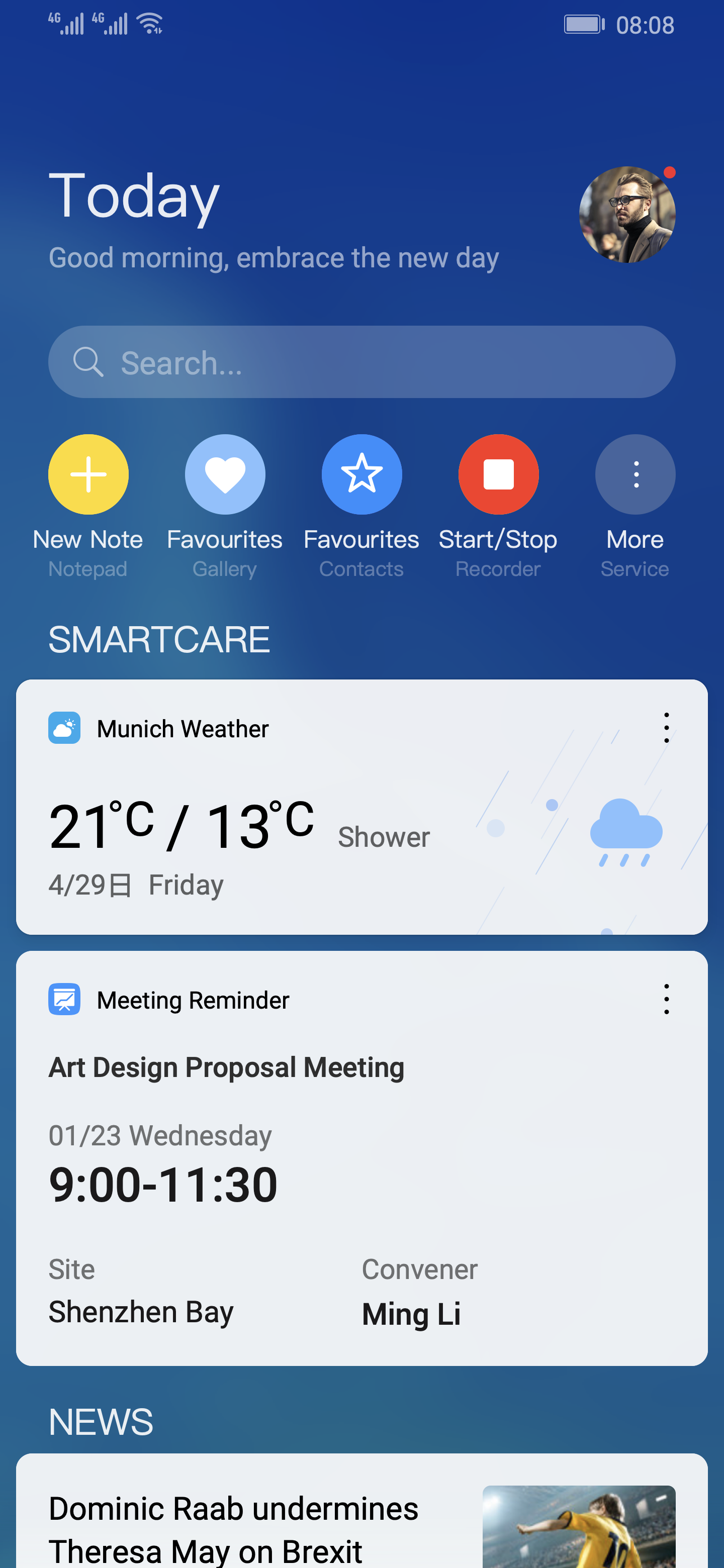Create a new note in Notepad
The width and height of the screenshot is (724, 1568).
coord(87,474)
